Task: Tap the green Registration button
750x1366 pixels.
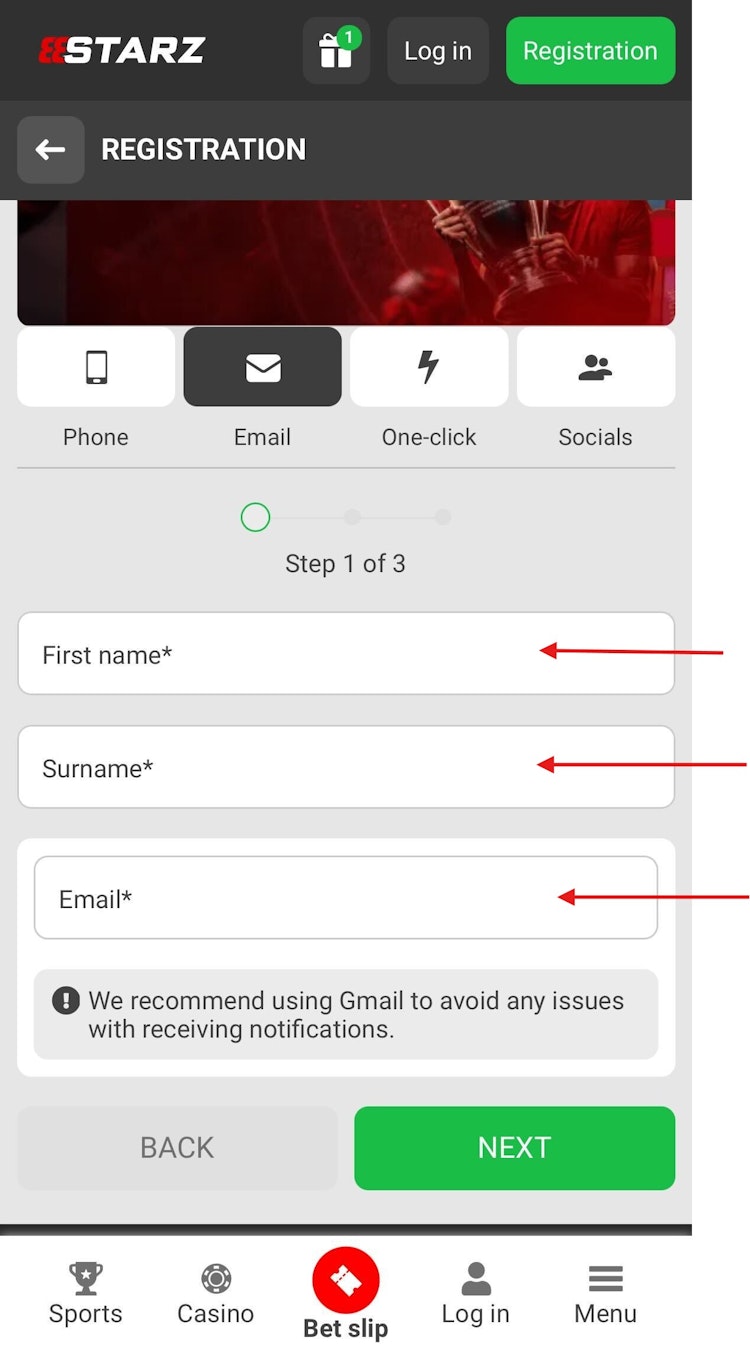Action: pos(590,51)
